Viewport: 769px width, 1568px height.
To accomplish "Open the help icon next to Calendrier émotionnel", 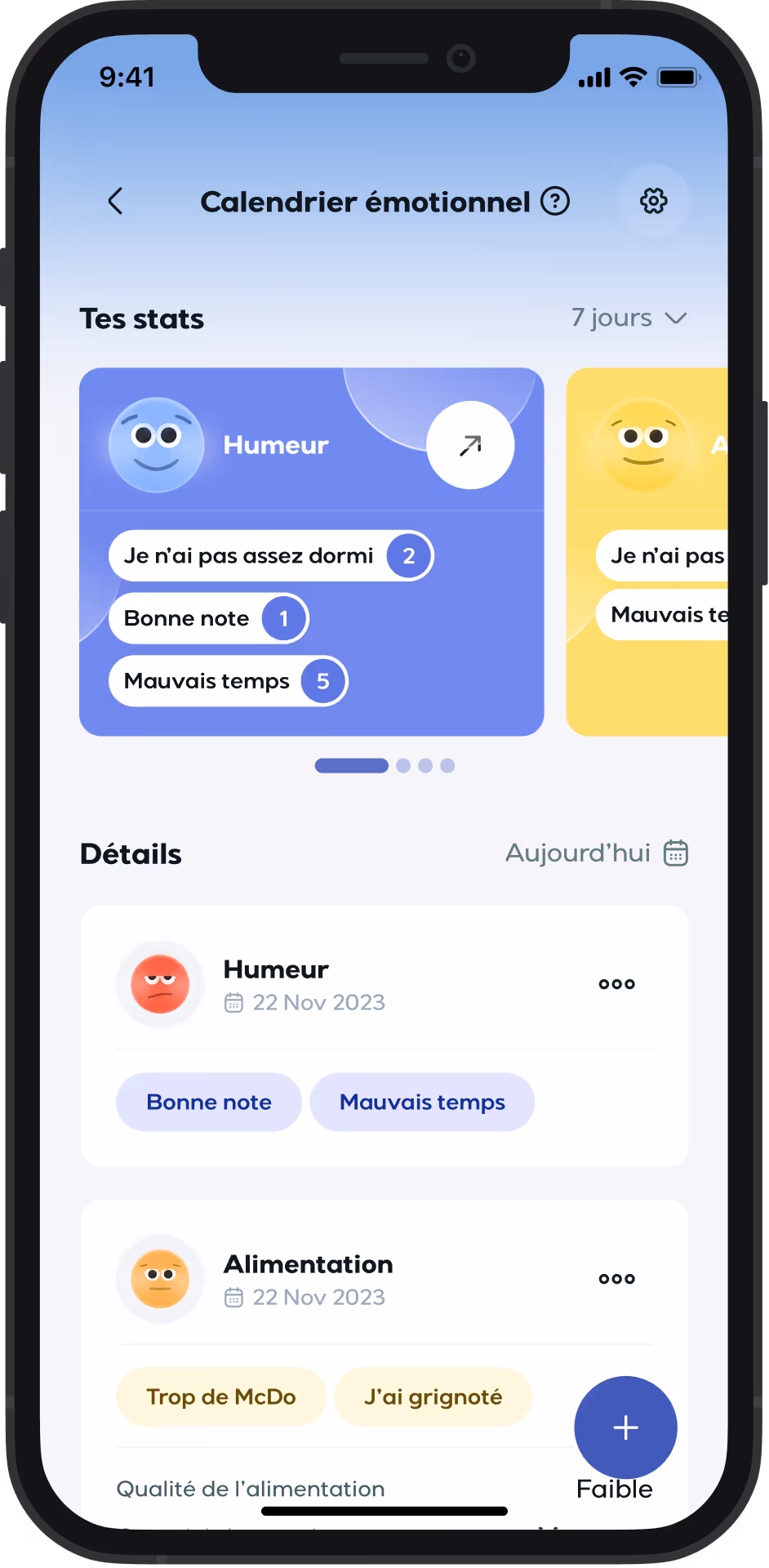I will pyautogui.click(x=555, y=201).
